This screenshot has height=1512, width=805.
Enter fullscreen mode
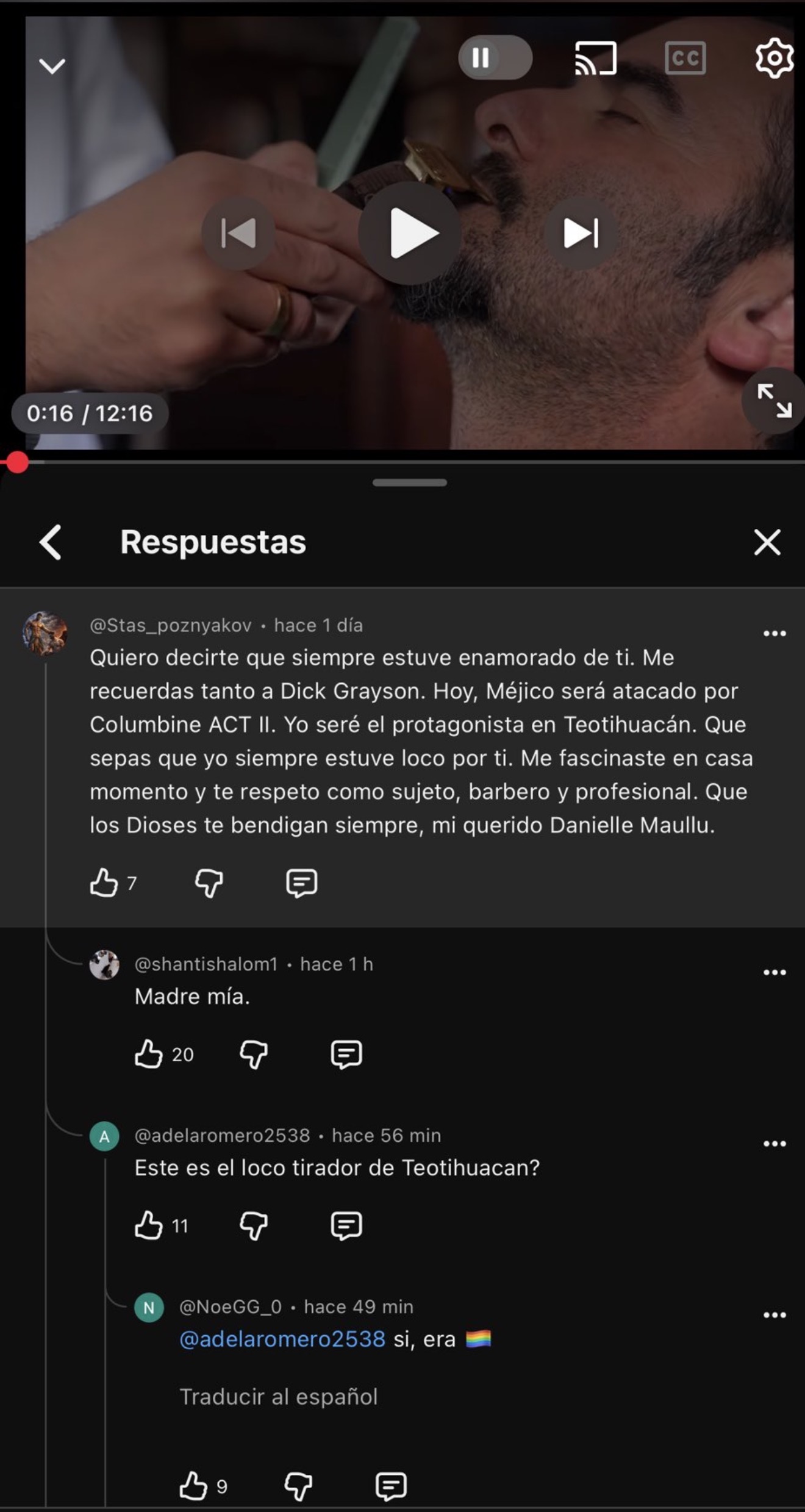[x=774, y=401]
